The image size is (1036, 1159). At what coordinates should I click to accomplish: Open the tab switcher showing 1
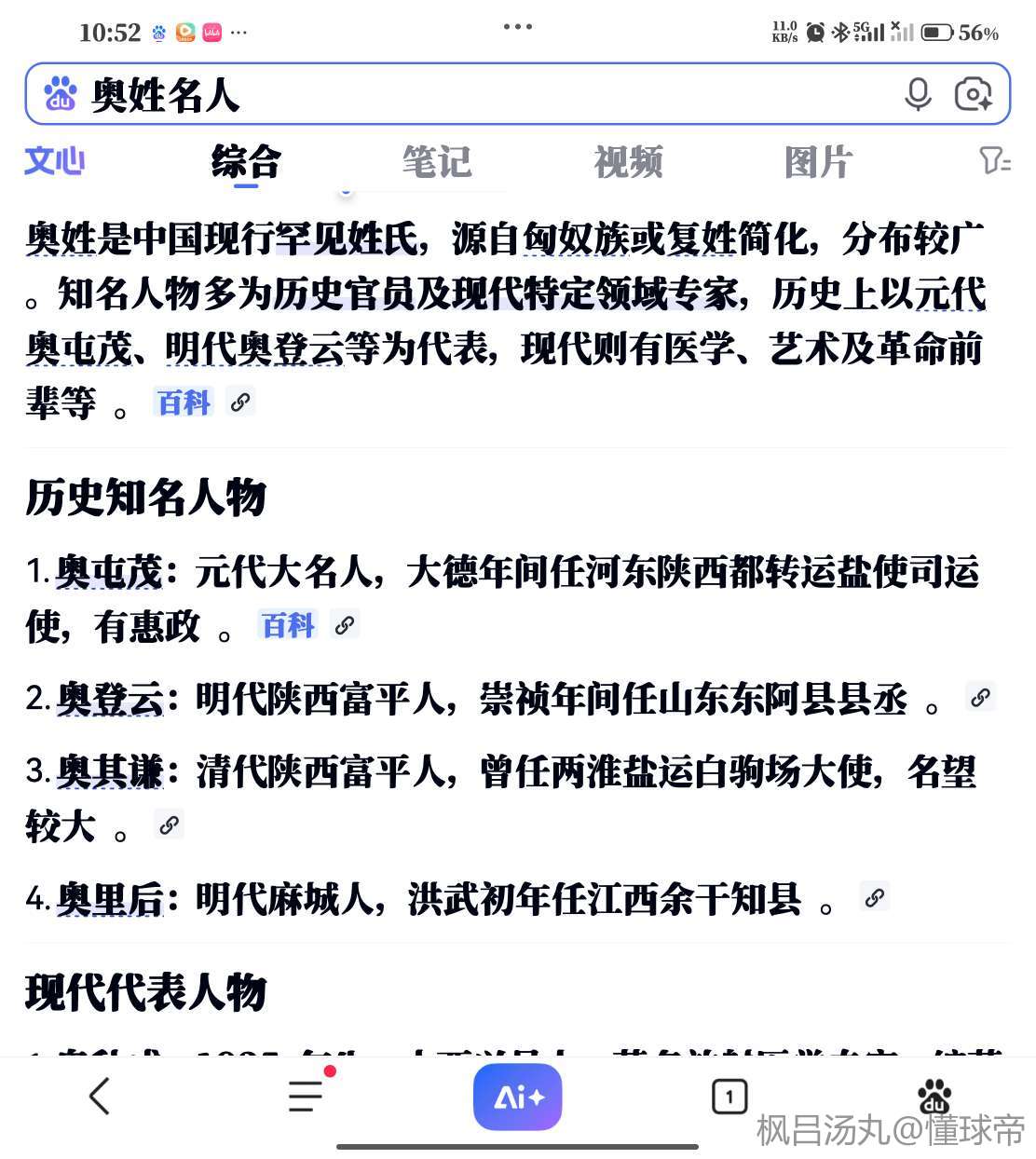coord(729,1097)
